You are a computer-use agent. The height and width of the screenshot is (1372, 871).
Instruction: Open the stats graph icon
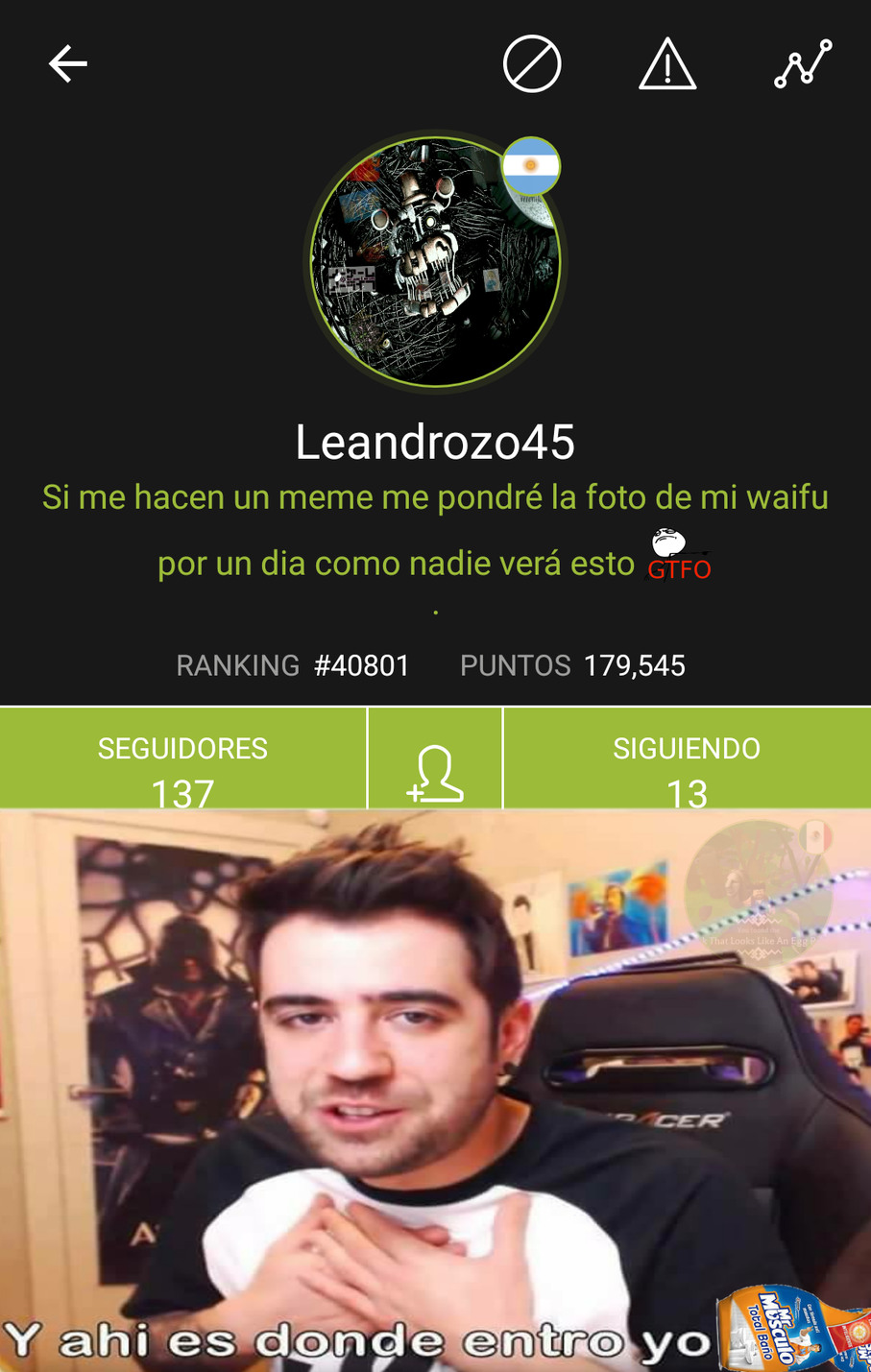[803, 64]
